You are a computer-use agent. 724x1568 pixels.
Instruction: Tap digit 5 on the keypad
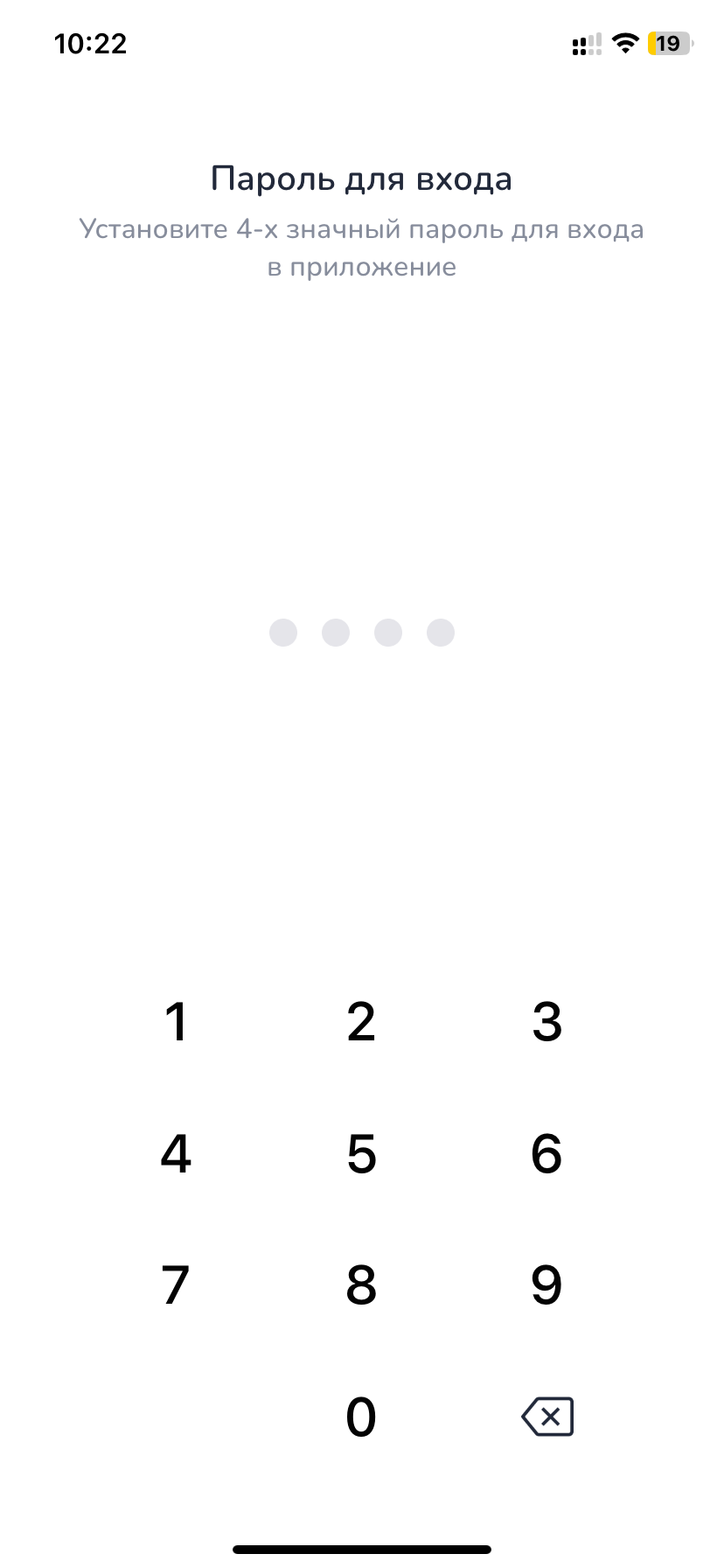pyautogui.click(x=361, y=1154)
